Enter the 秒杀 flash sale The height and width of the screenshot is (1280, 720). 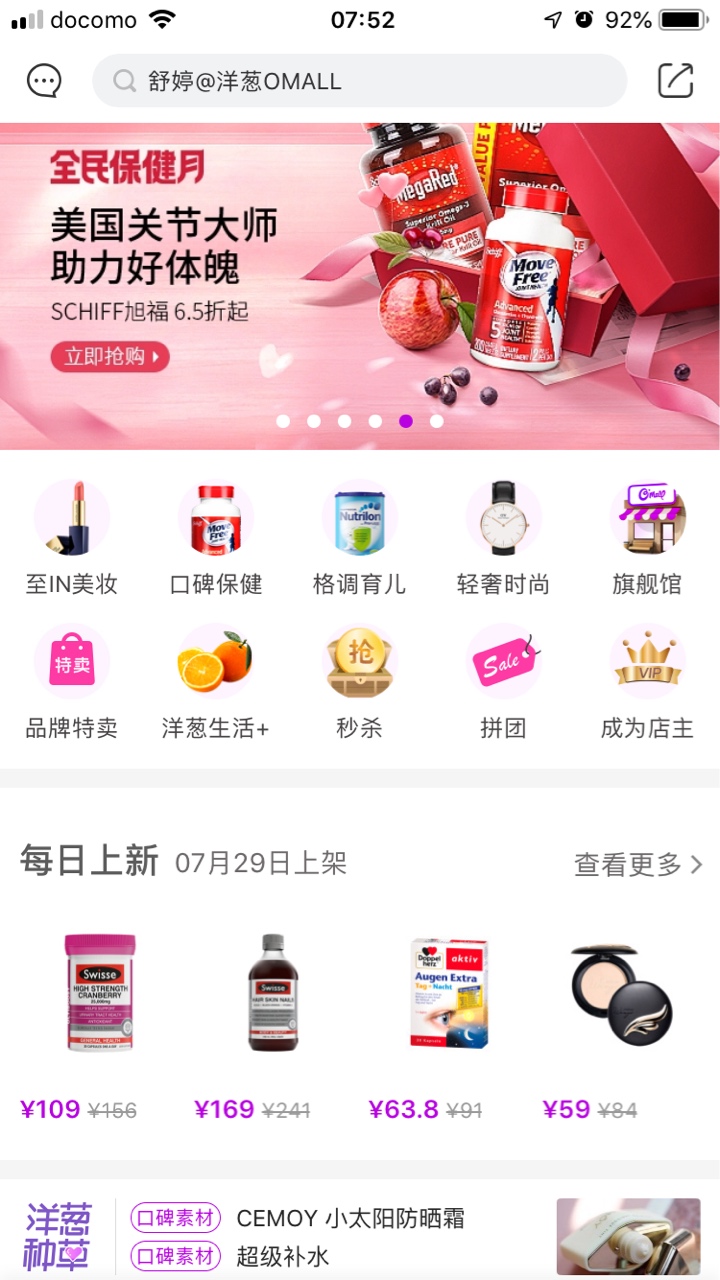tap(360, 682)
